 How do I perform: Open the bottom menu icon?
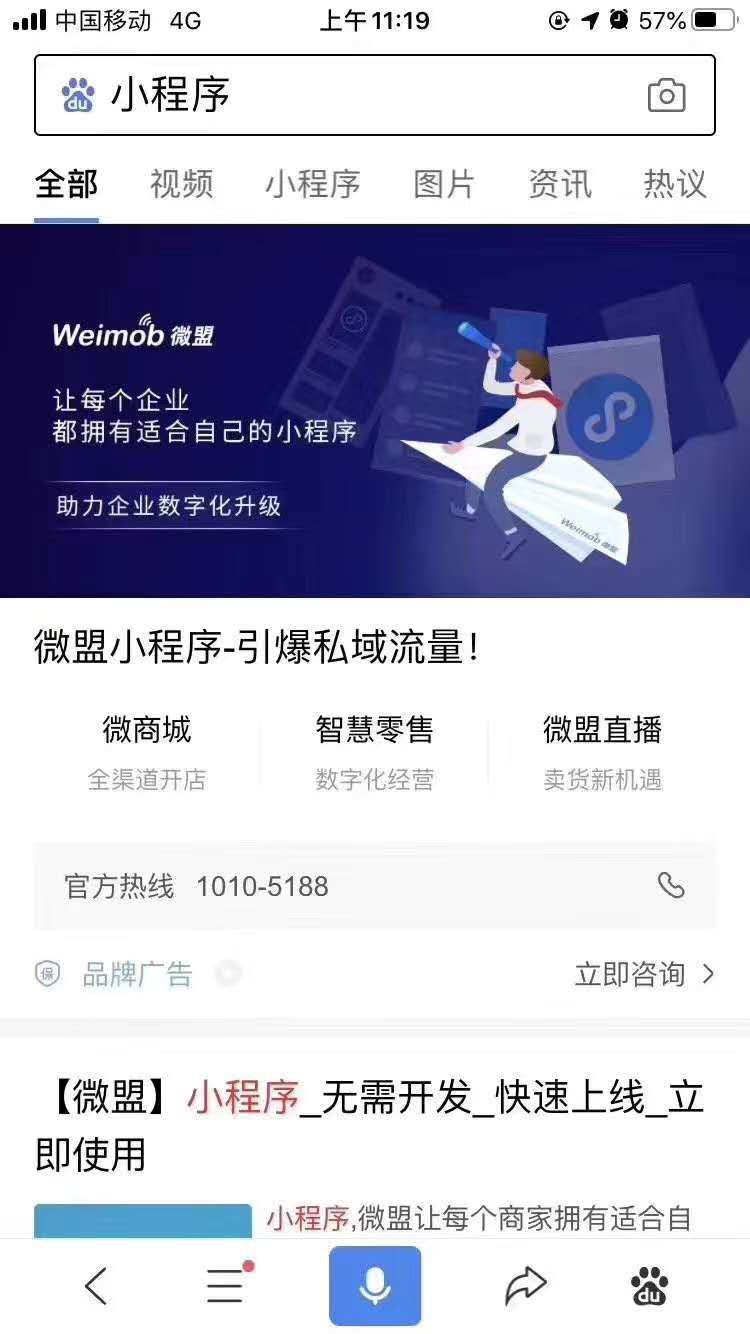(x=226, y=1286)
